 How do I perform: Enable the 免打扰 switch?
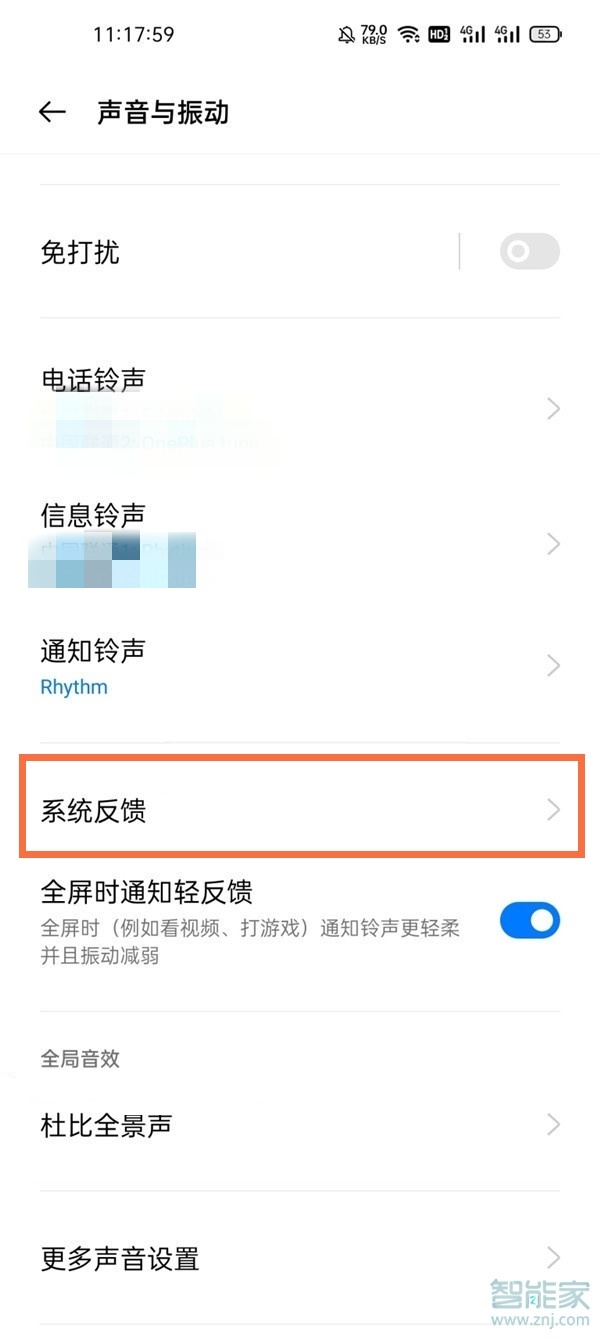tap(529, 252)
